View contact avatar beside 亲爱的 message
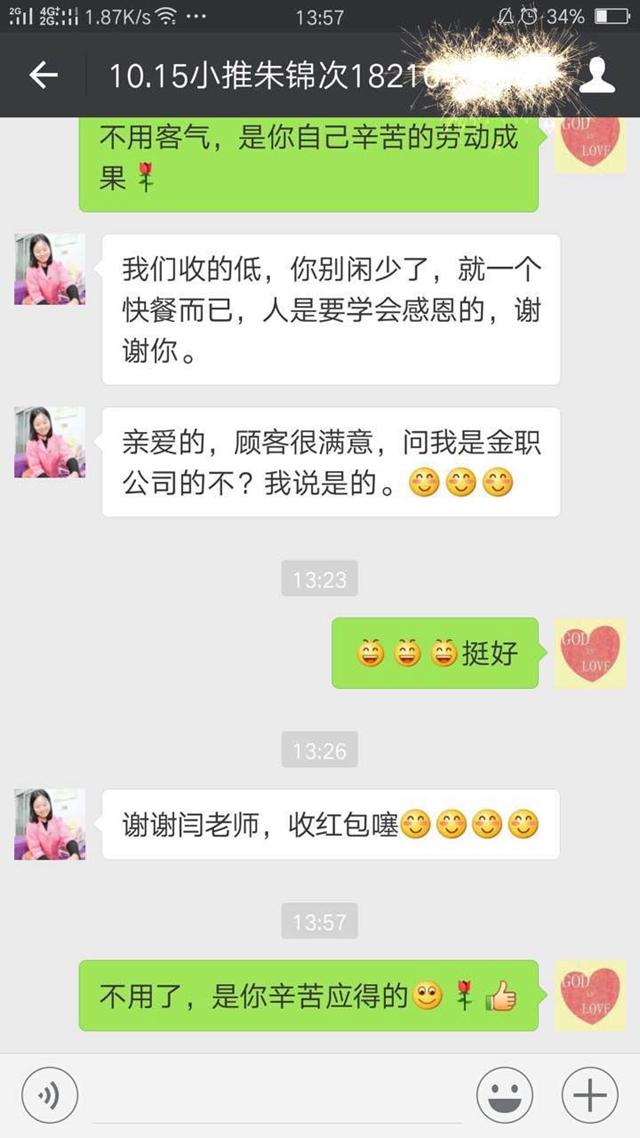The height and width of the screenshot is (1138, 640). click(50, 442)
